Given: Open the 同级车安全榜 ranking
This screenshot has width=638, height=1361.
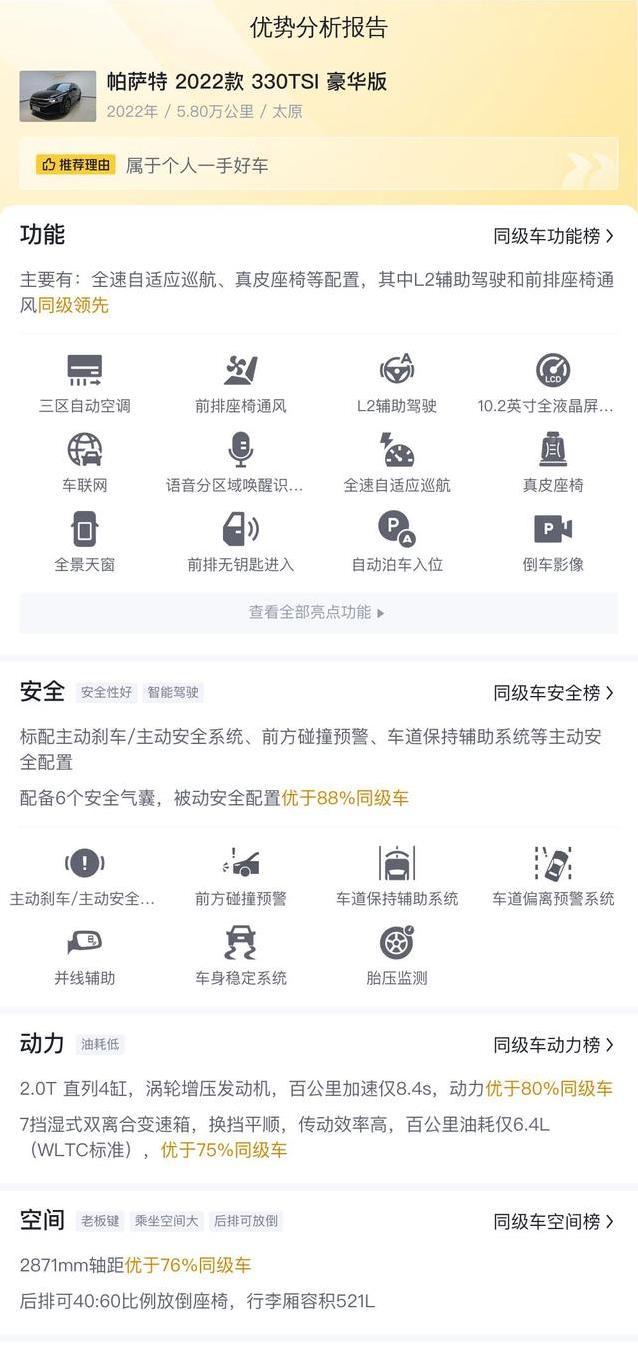Looking at the screenshot, I should [553, 693].
